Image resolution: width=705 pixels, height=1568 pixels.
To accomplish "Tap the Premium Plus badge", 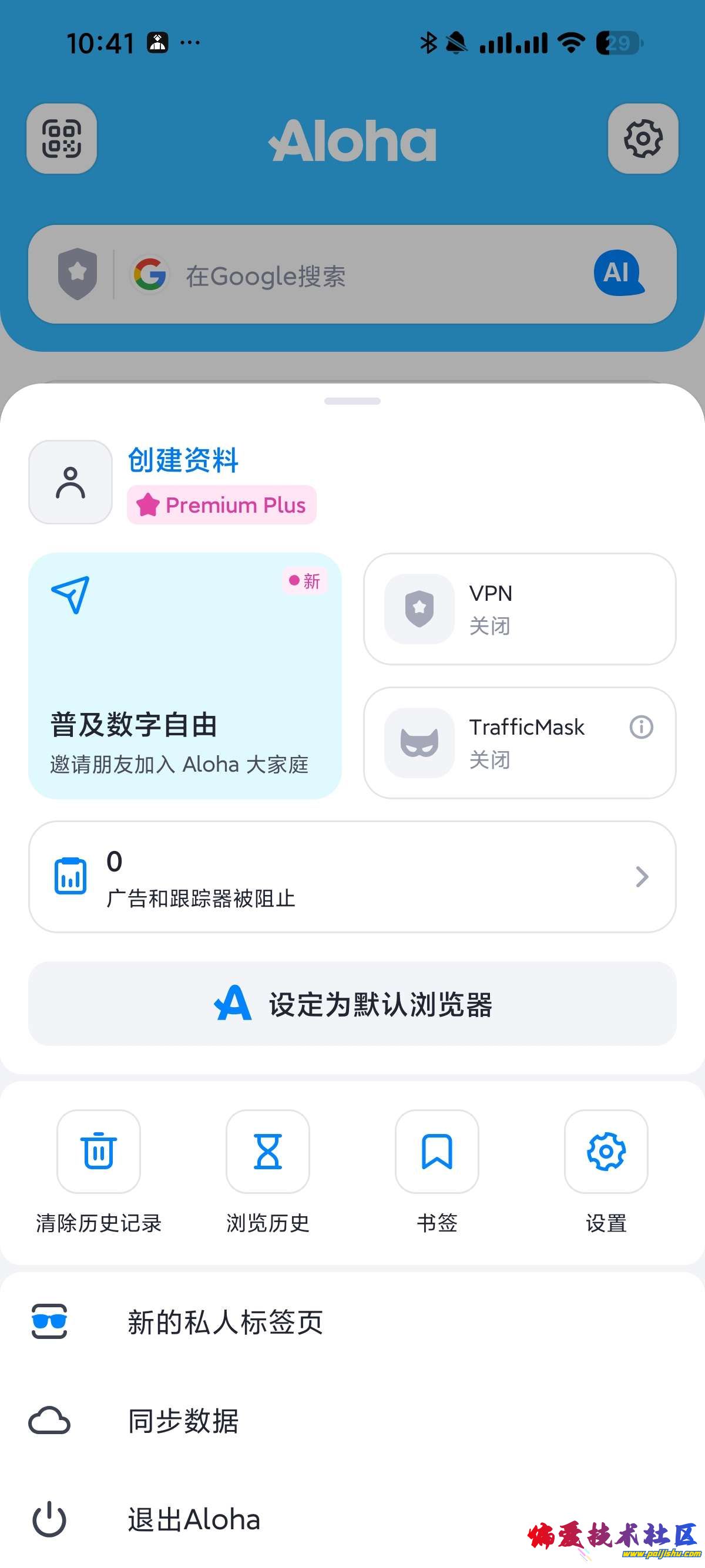I will 221,504.
